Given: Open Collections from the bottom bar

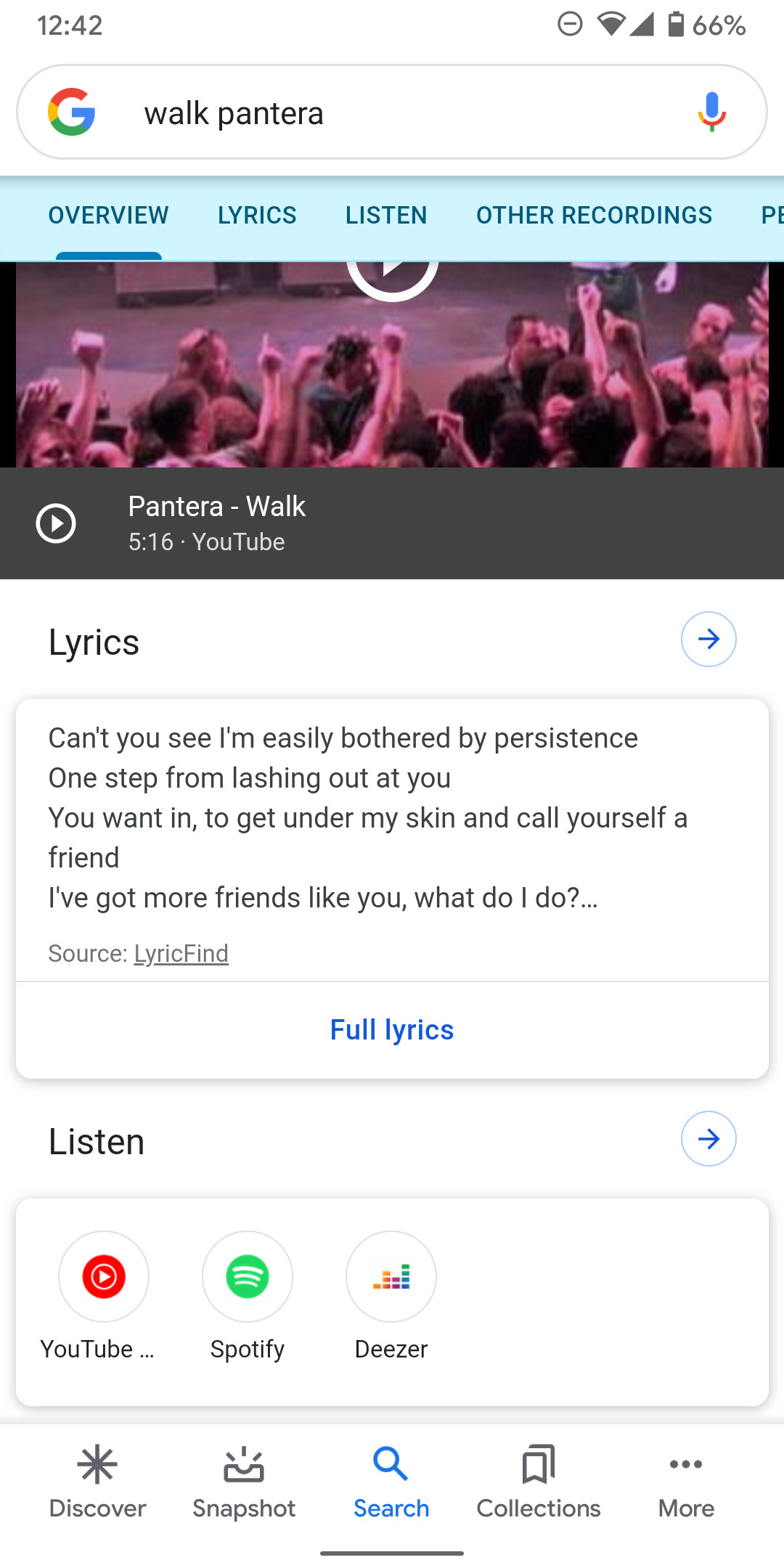Looking at the screenshot, I should (x=538, y=1481).
